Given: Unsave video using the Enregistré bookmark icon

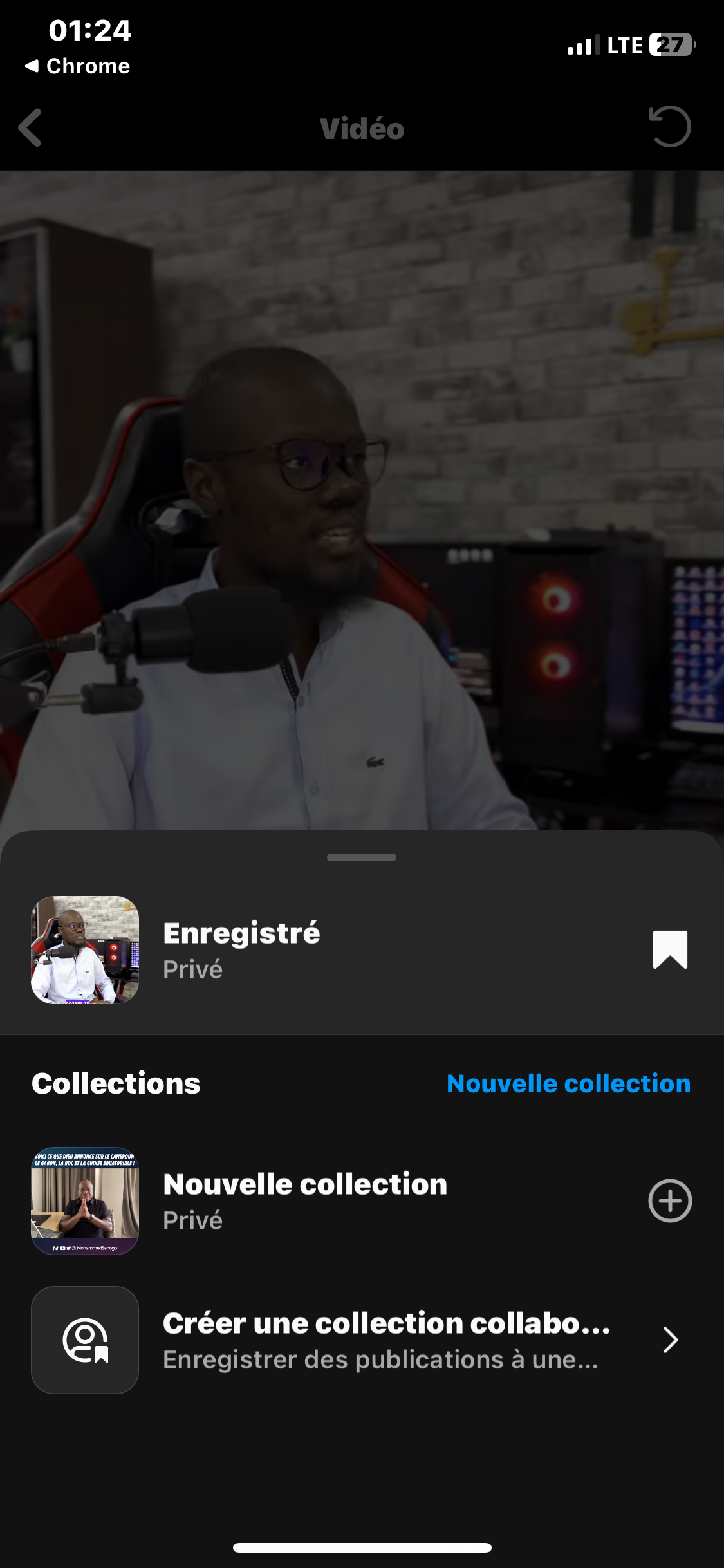Looking at the screenshot, I should [x=670, y=949].
